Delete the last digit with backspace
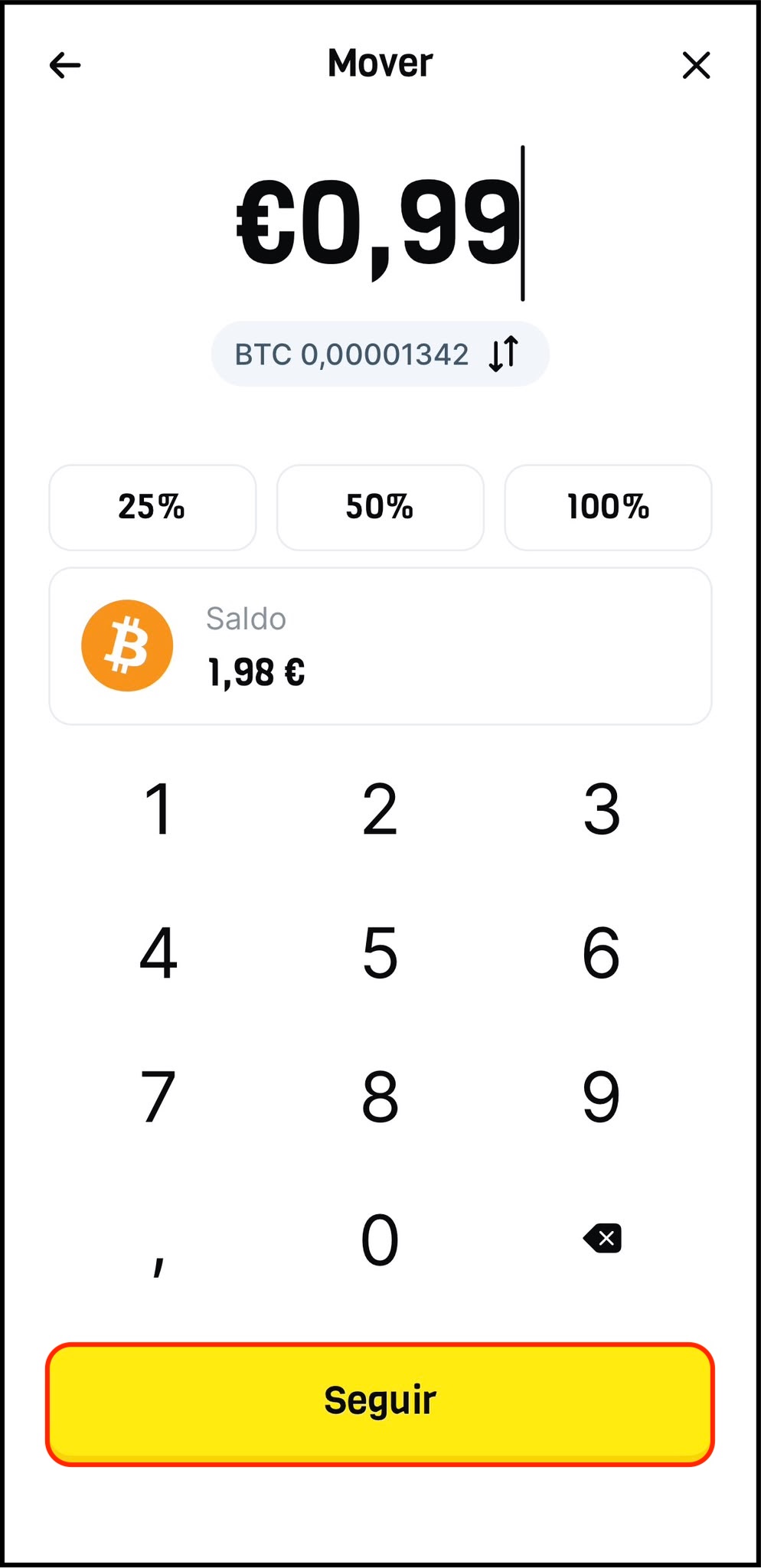The image size is (761, 1568). pyautogui.click(x=603, y=1238)
